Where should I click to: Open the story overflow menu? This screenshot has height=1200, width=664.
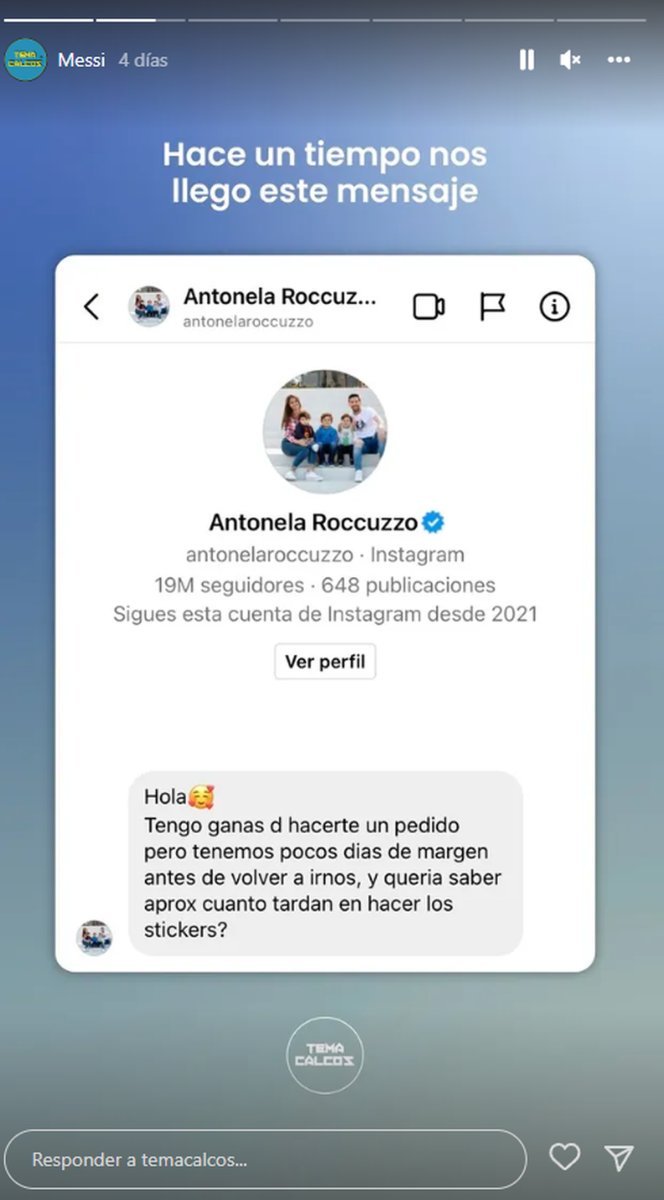point(619,60)
